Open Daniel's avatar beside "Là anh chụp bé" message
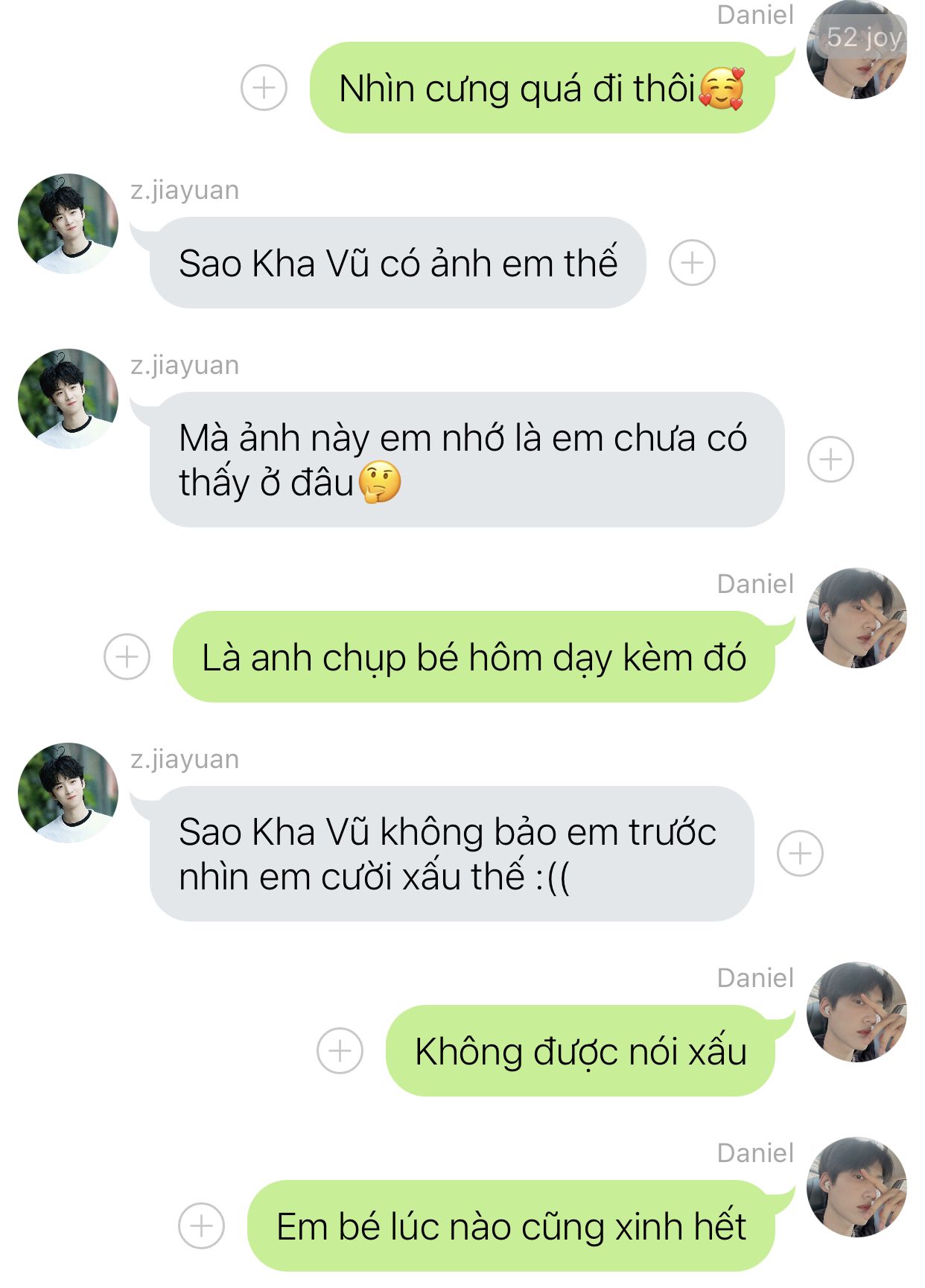The image size is (925, 1288). pyautogui.click(x=856, y=618)
